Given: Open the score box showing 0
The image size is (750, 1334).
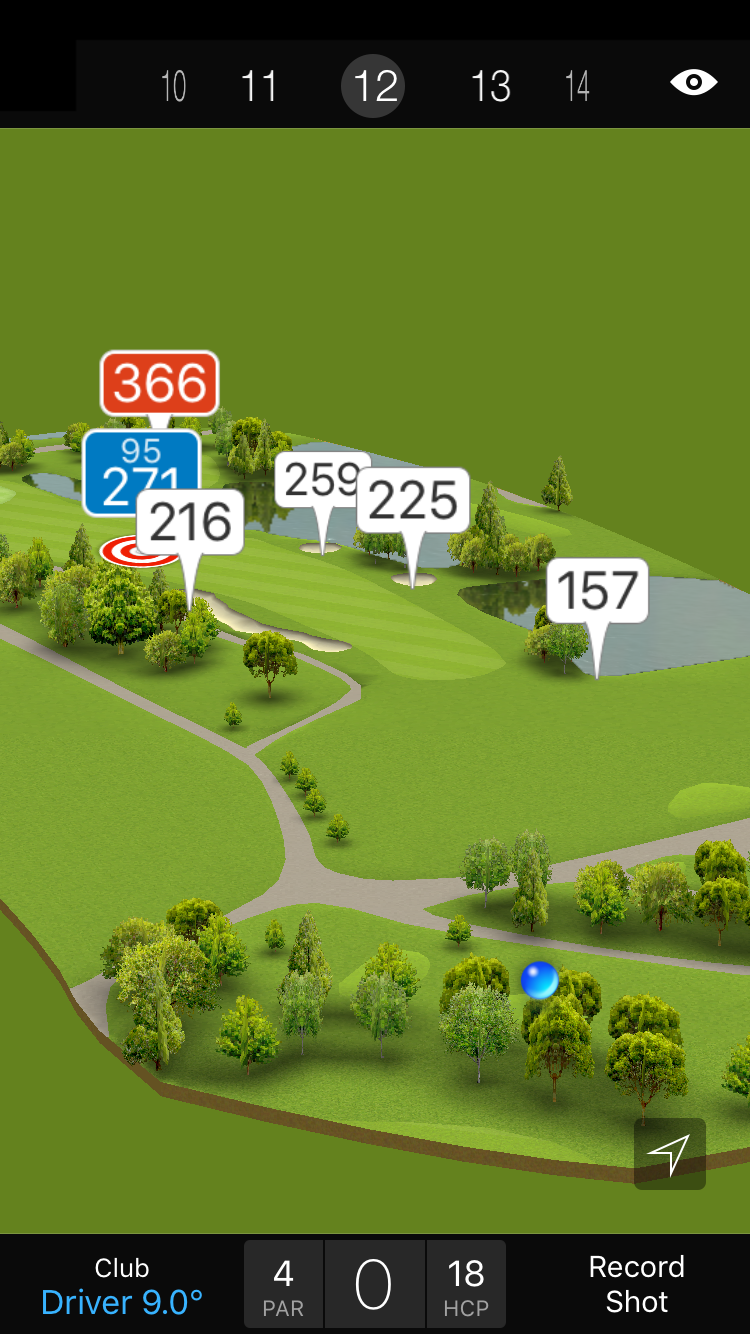Looking at the screenshot, I should (x=374, y=1285).
